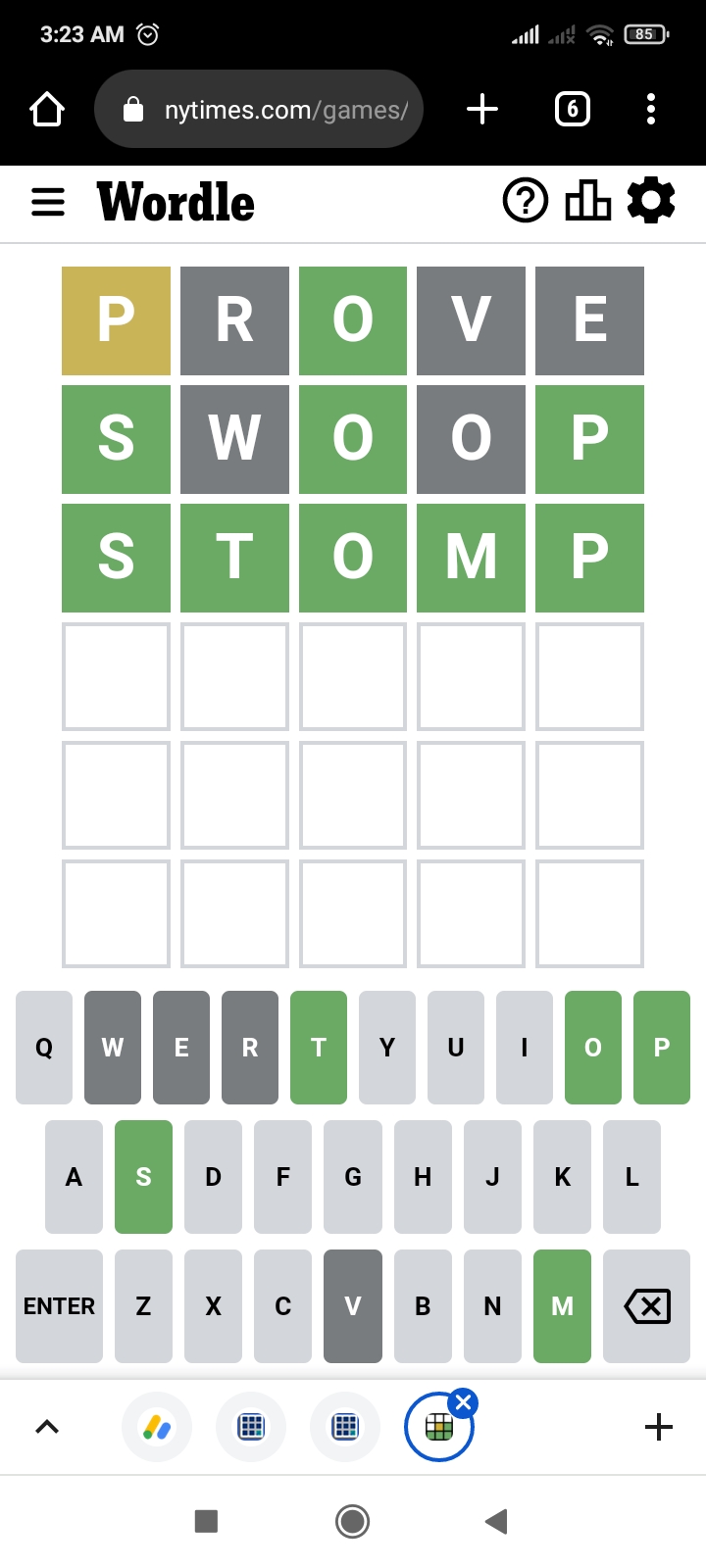This screenshot has height=1568, width=706.
Task: Choose the letter N key
Action: 492,1306
